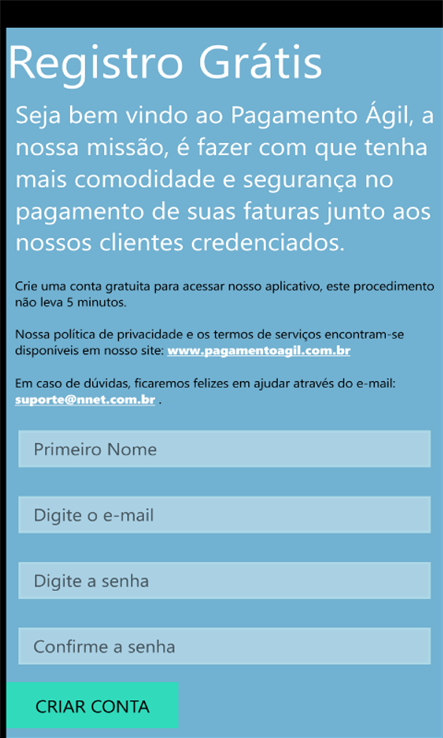The height and width of the screenshot is (738, 443).
Task: Tap the suporte@nnet.com.br email link
Action: 85,400
